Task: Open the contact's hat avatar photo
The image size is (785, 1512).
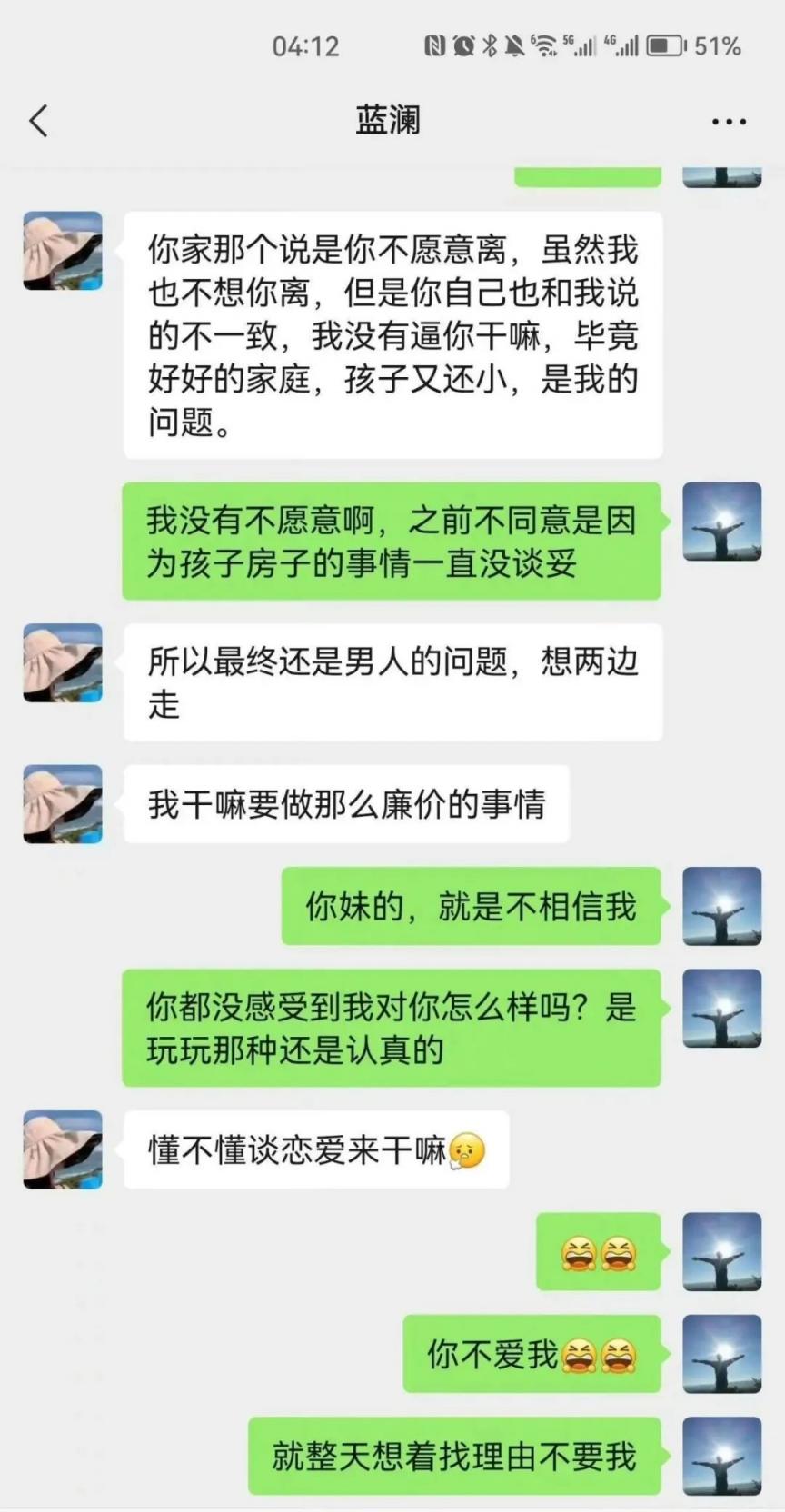Action: click(x=62, y=251)
